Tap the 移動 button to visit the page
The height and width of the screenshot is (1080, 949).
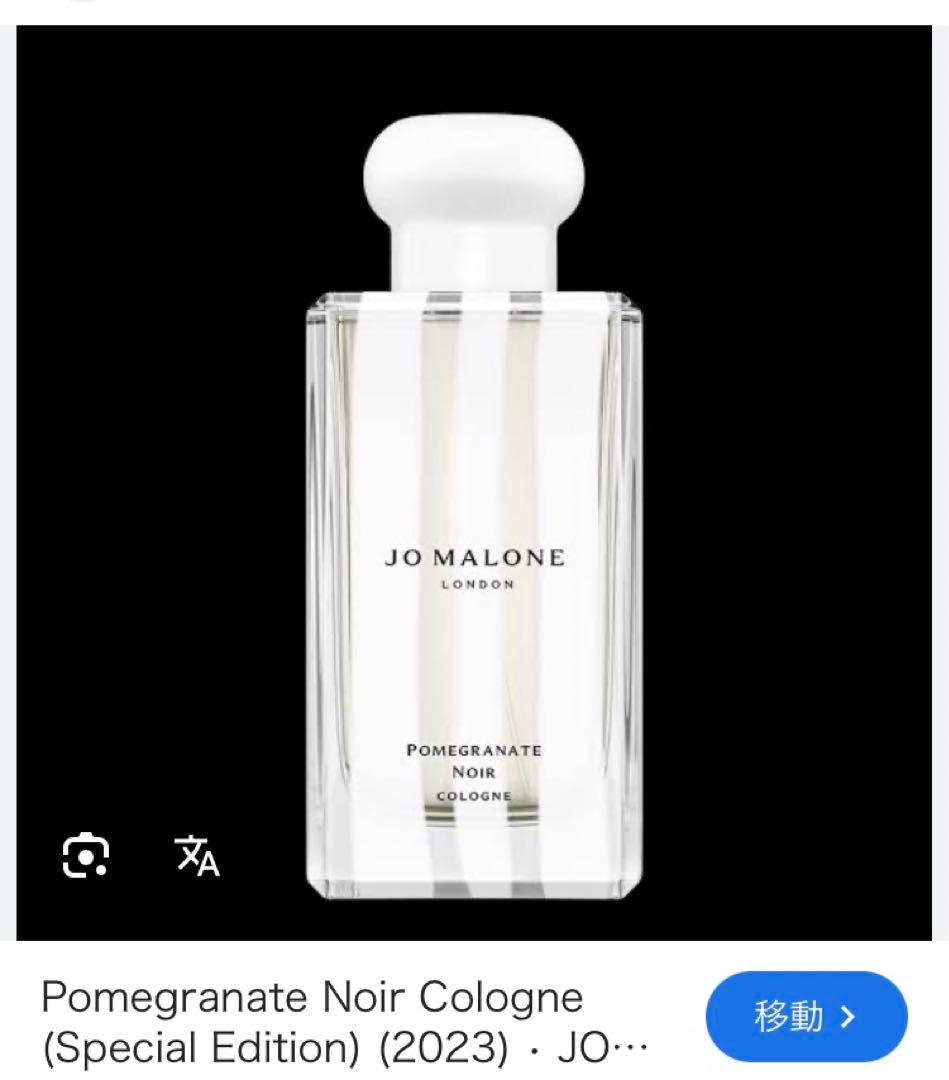(808, 1017)
